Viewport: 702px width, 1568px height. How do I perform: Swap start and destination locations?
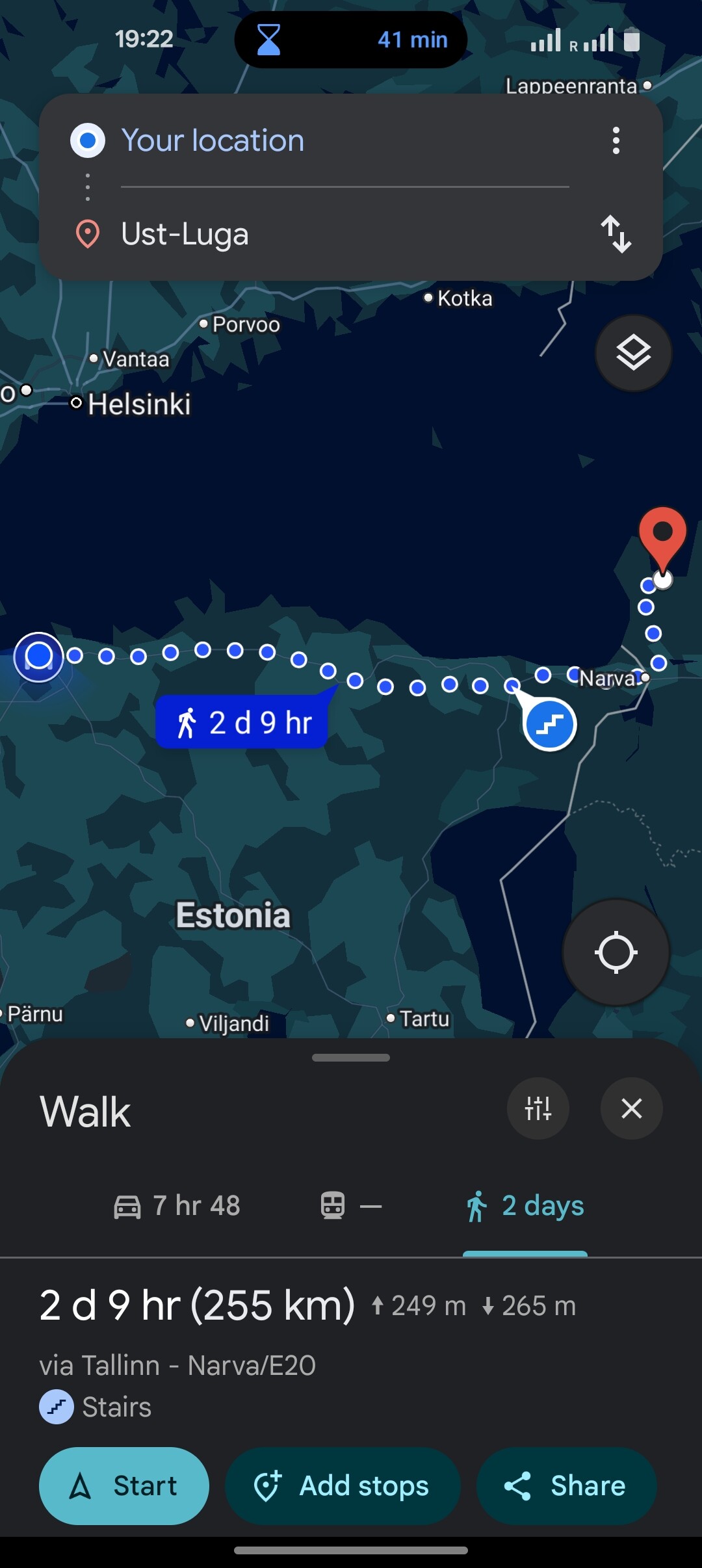(x=616, y=234)
